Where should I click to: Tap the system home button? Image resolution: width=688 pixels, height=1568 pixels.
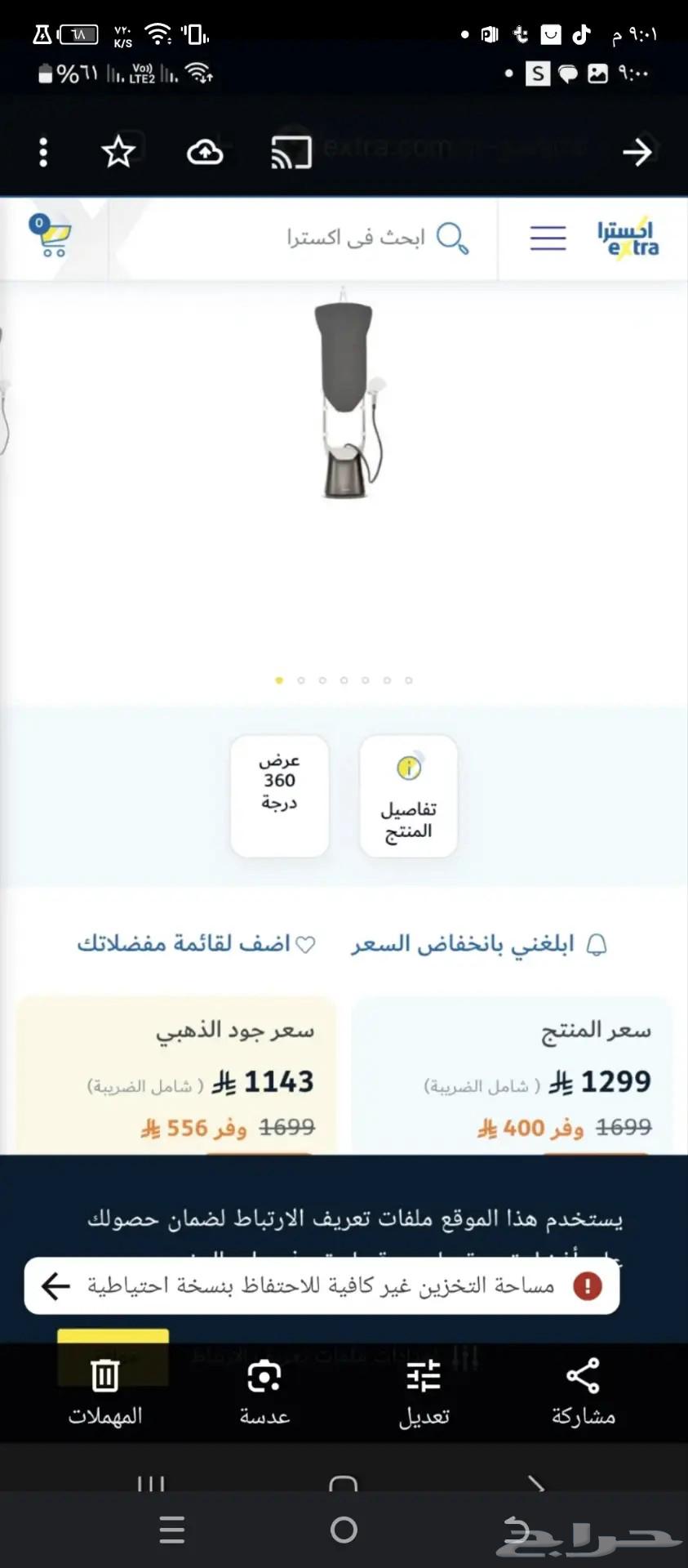point(344,1530)
